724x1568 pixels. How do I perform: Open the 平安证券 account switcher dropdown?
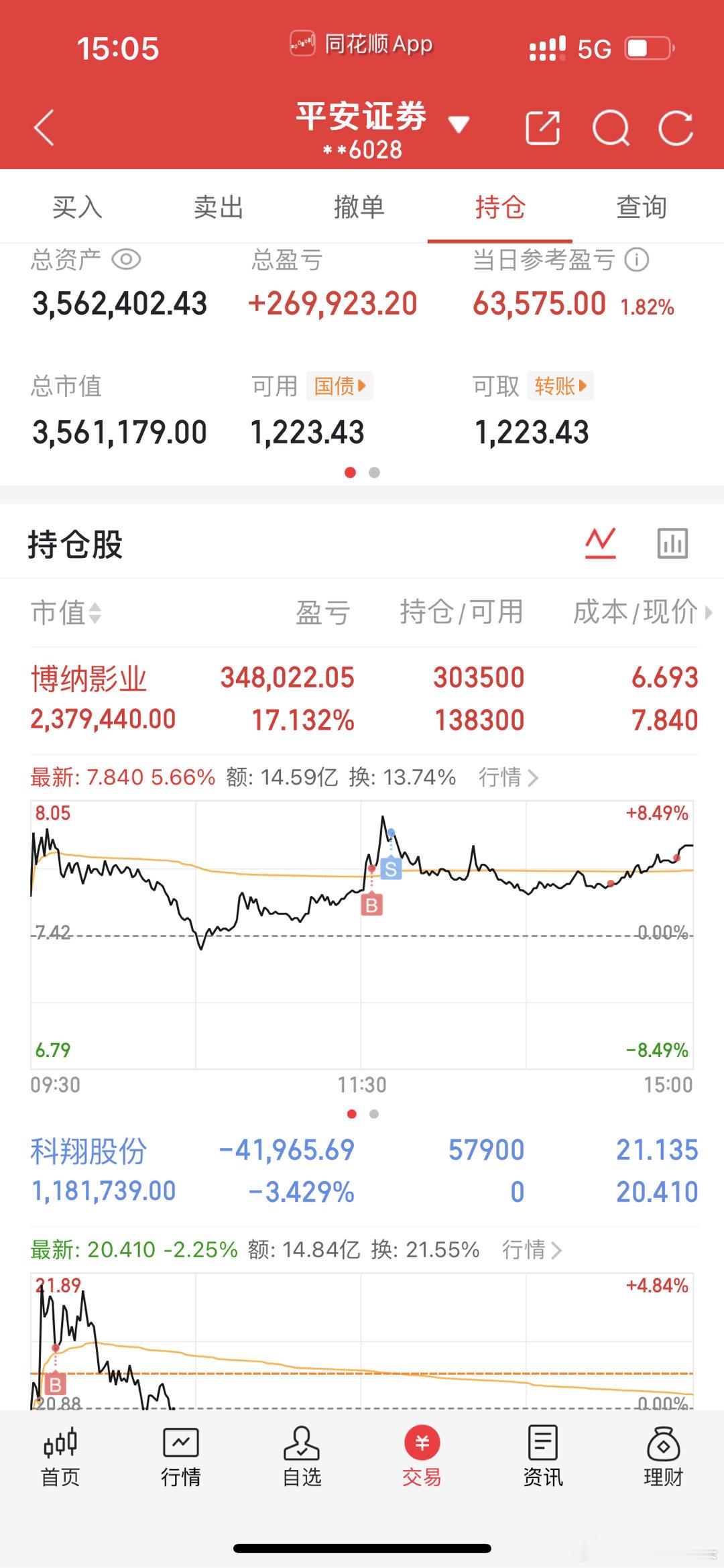pyautogui.click(x=459, y=125)
